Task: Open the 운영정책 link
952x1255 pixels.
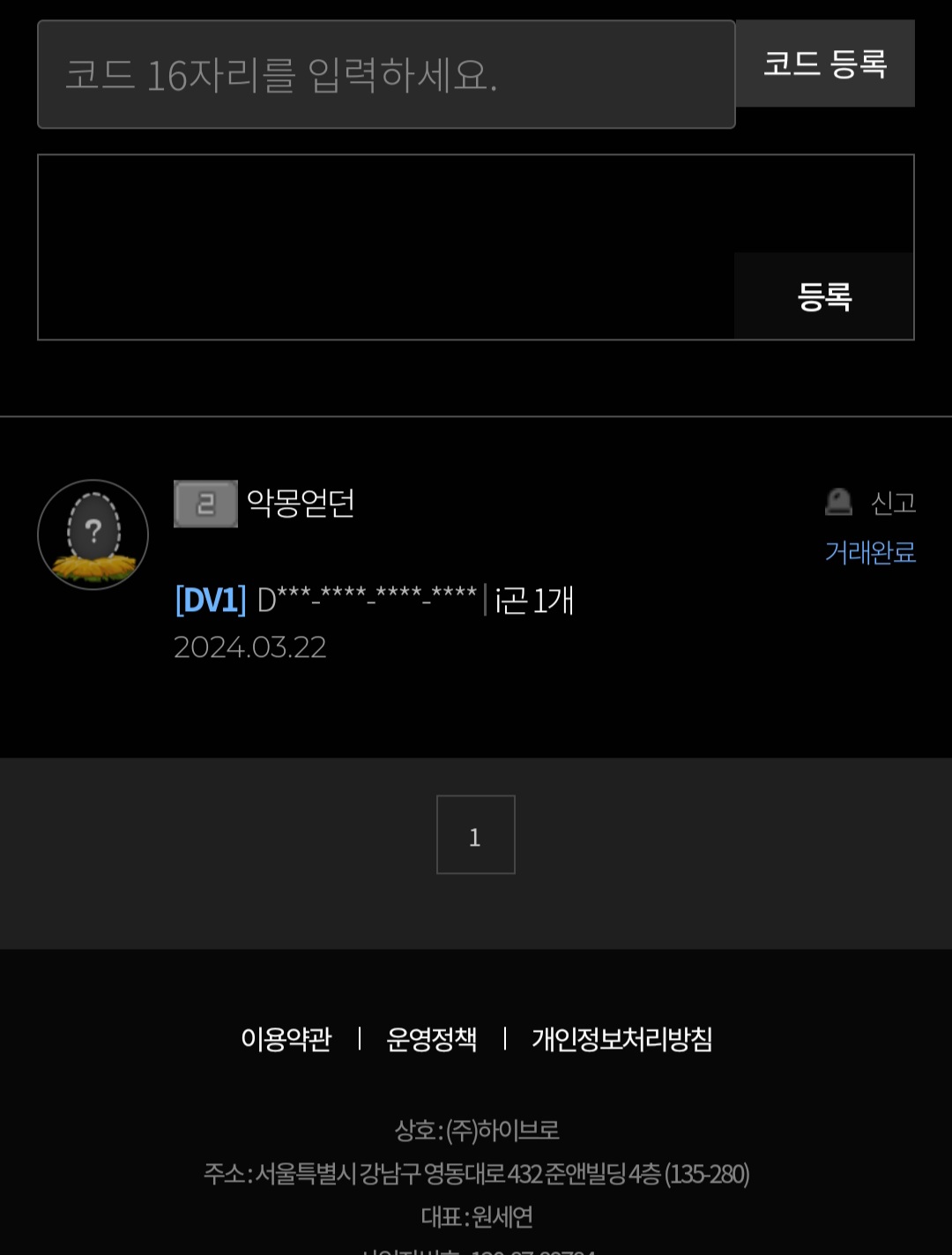Action: [x=431, y=1039]
